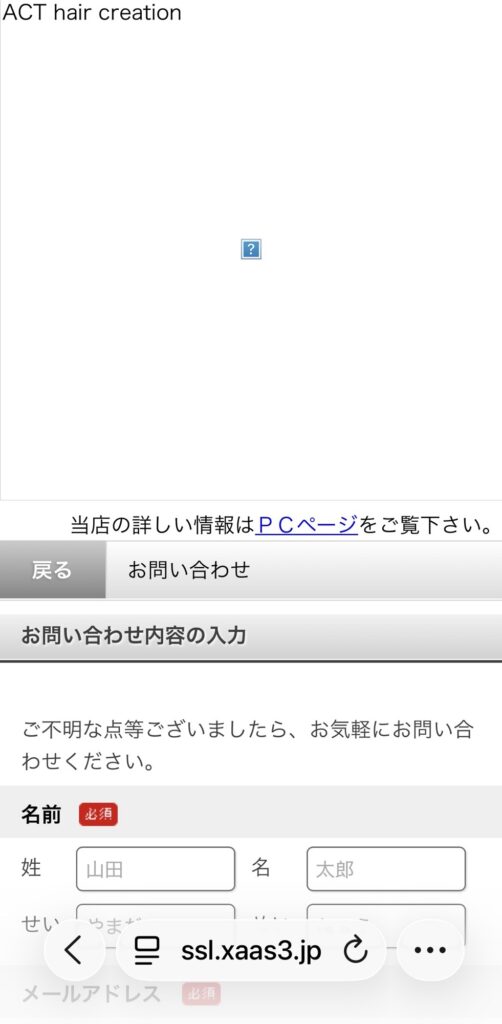
Task: Open the browser's three-dot menu
Action: 430,951
